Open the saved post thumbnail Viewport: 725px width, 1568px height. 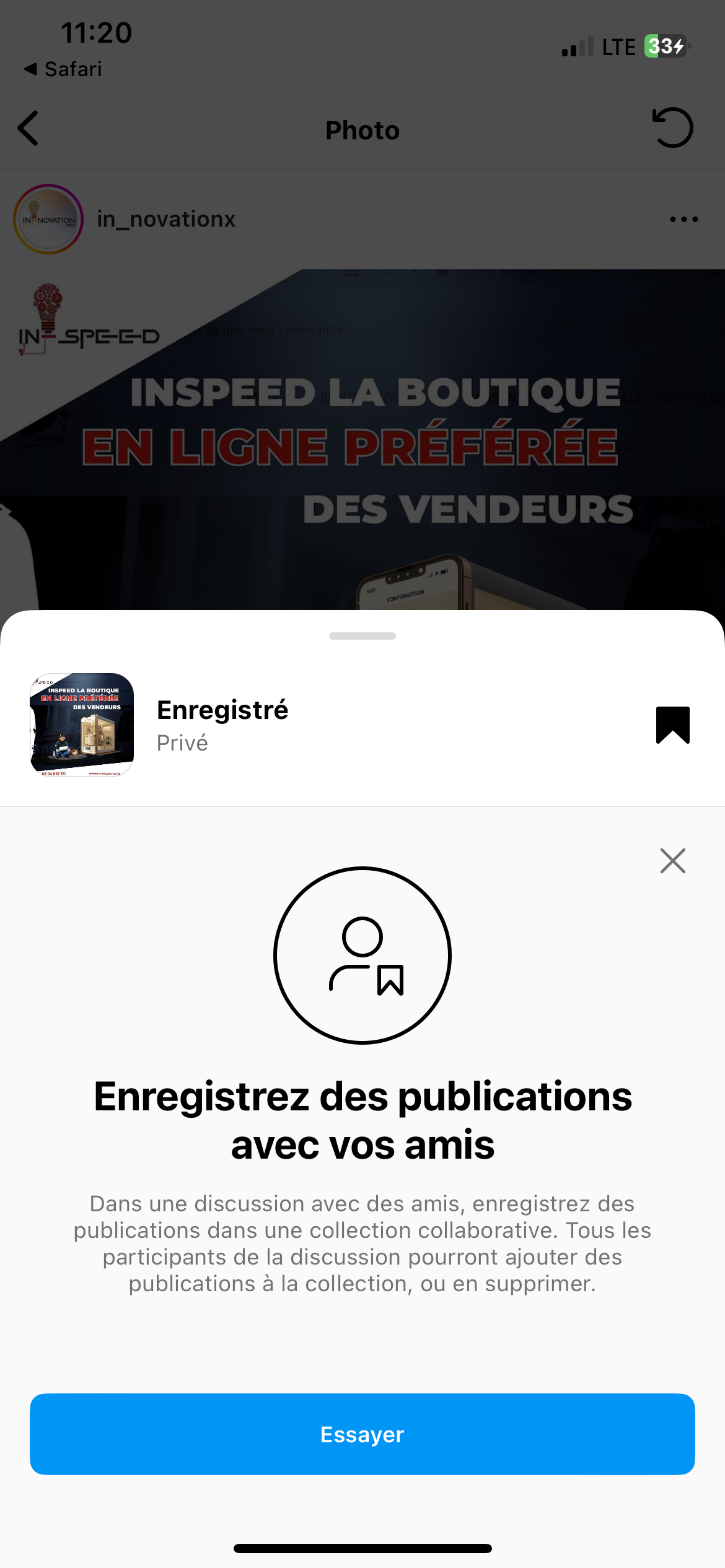(x=82, y=725)
